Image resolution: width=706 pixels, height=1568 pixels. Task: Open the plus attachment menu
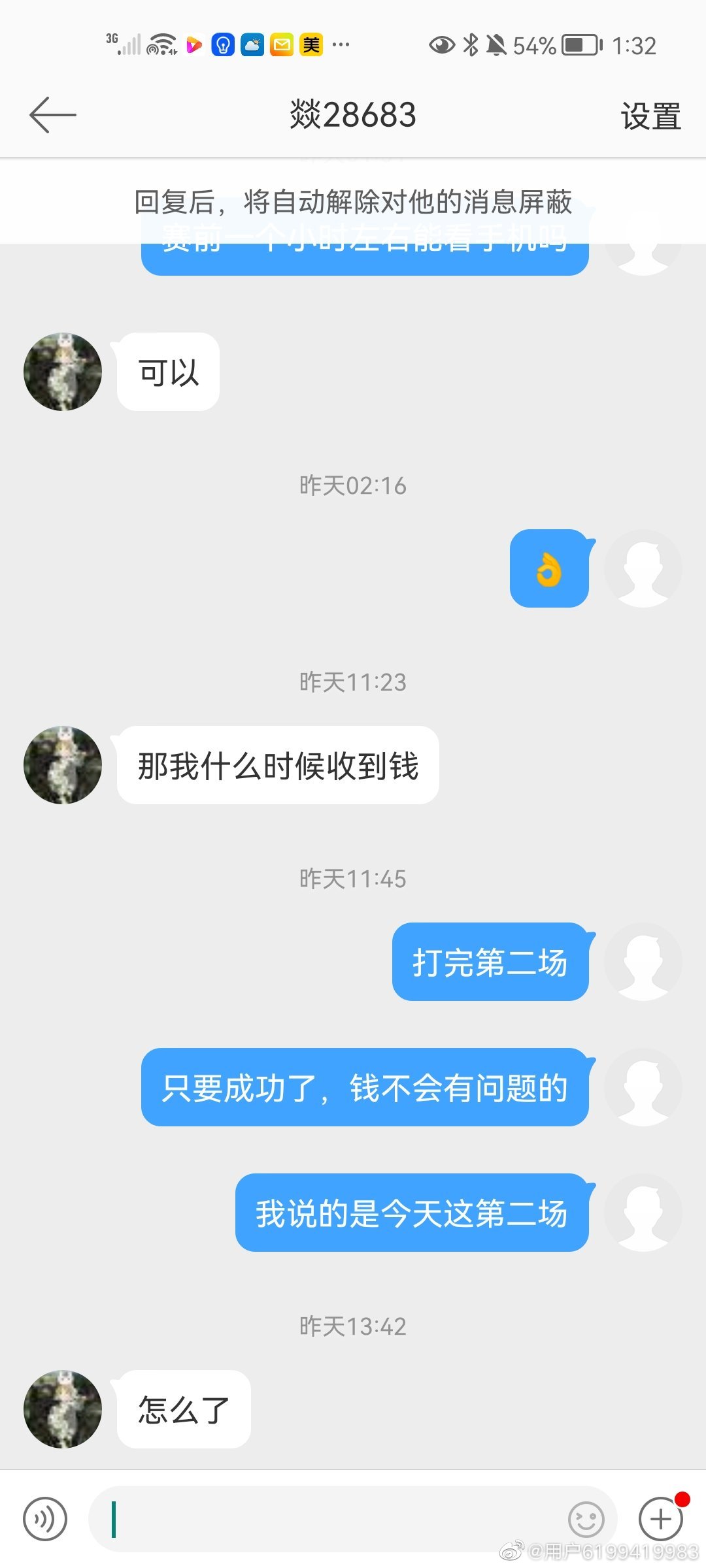[661, 1519]
